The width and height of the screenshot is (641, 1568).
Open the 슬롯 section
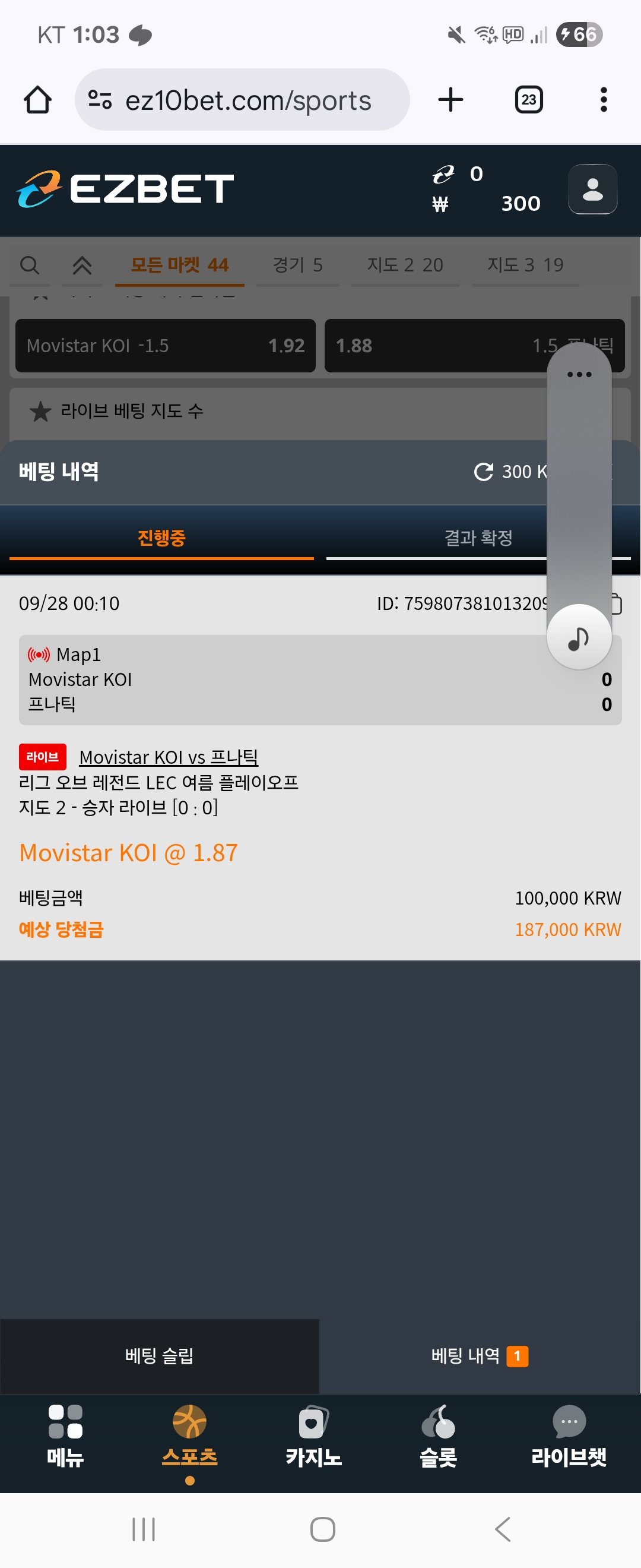click(439, 1436)
